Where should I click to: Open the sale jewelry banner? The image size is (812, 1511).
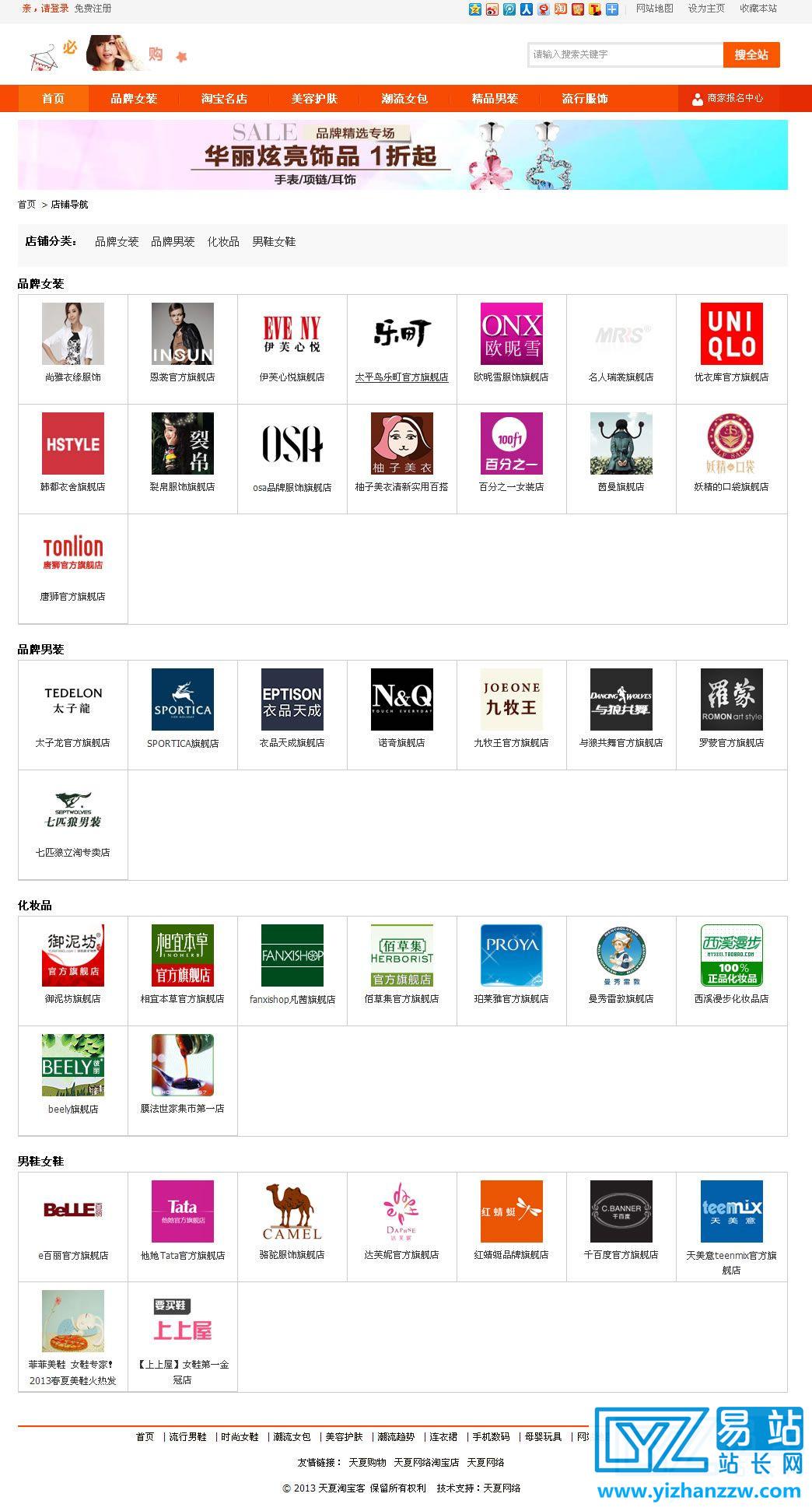pyautogui.click(x=403, y=155)
